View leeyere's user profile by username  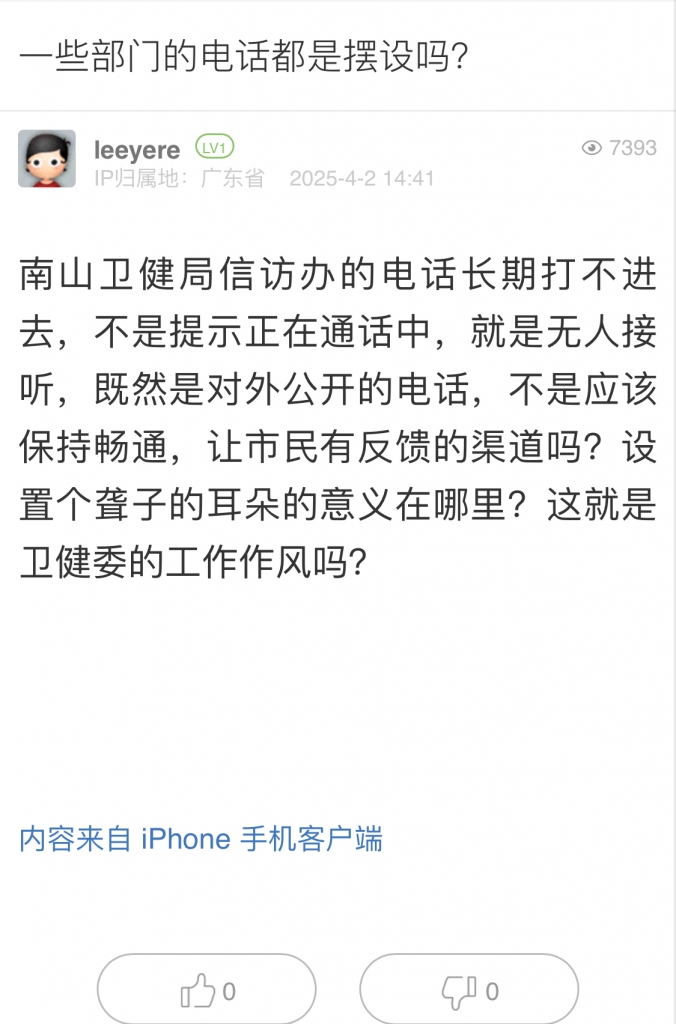pyautogui.click(x=137, y=150)
